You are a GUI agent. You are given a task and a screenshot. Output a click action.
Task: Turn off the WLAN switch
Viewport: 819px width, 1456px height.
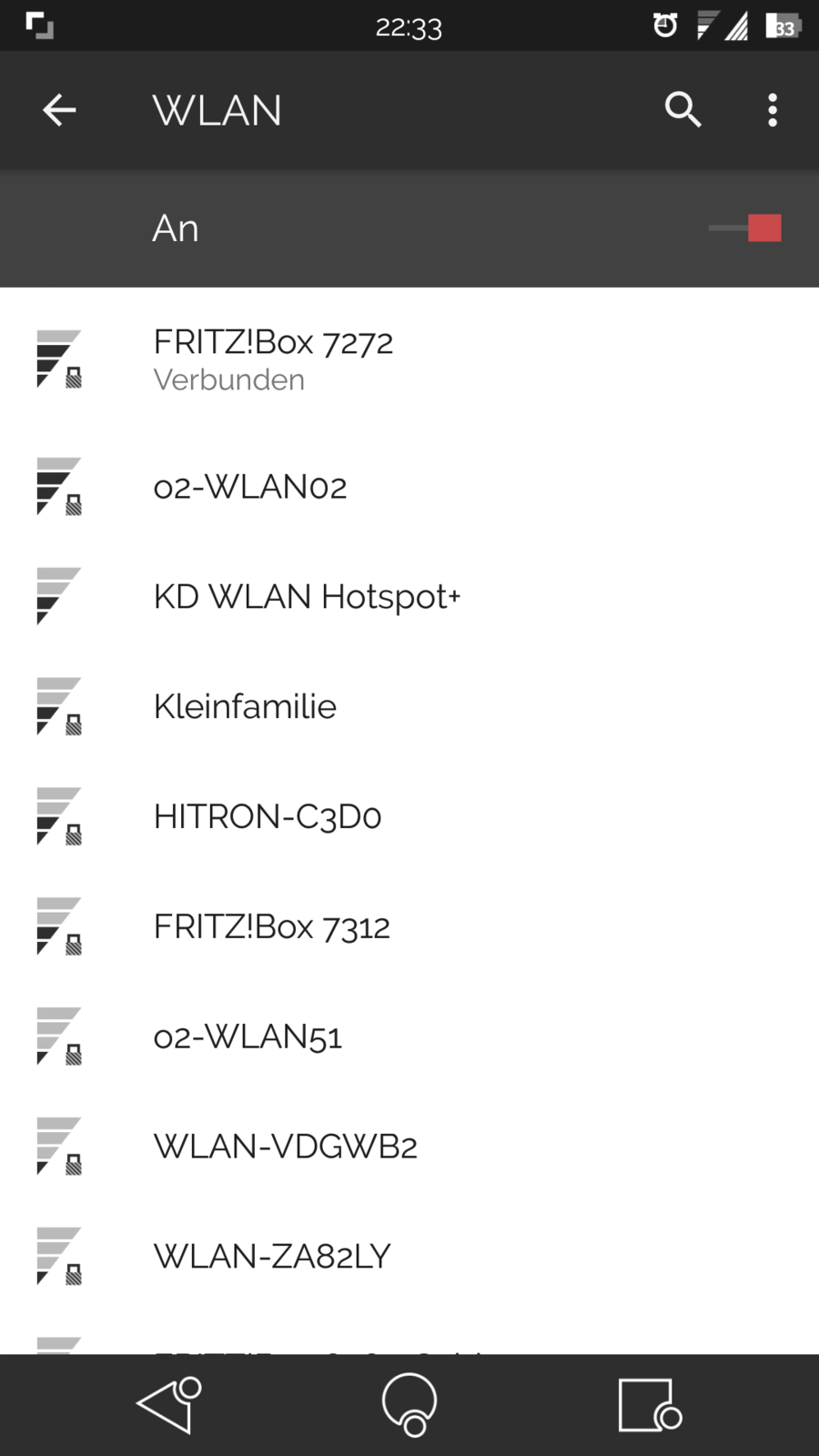[746, 227]
